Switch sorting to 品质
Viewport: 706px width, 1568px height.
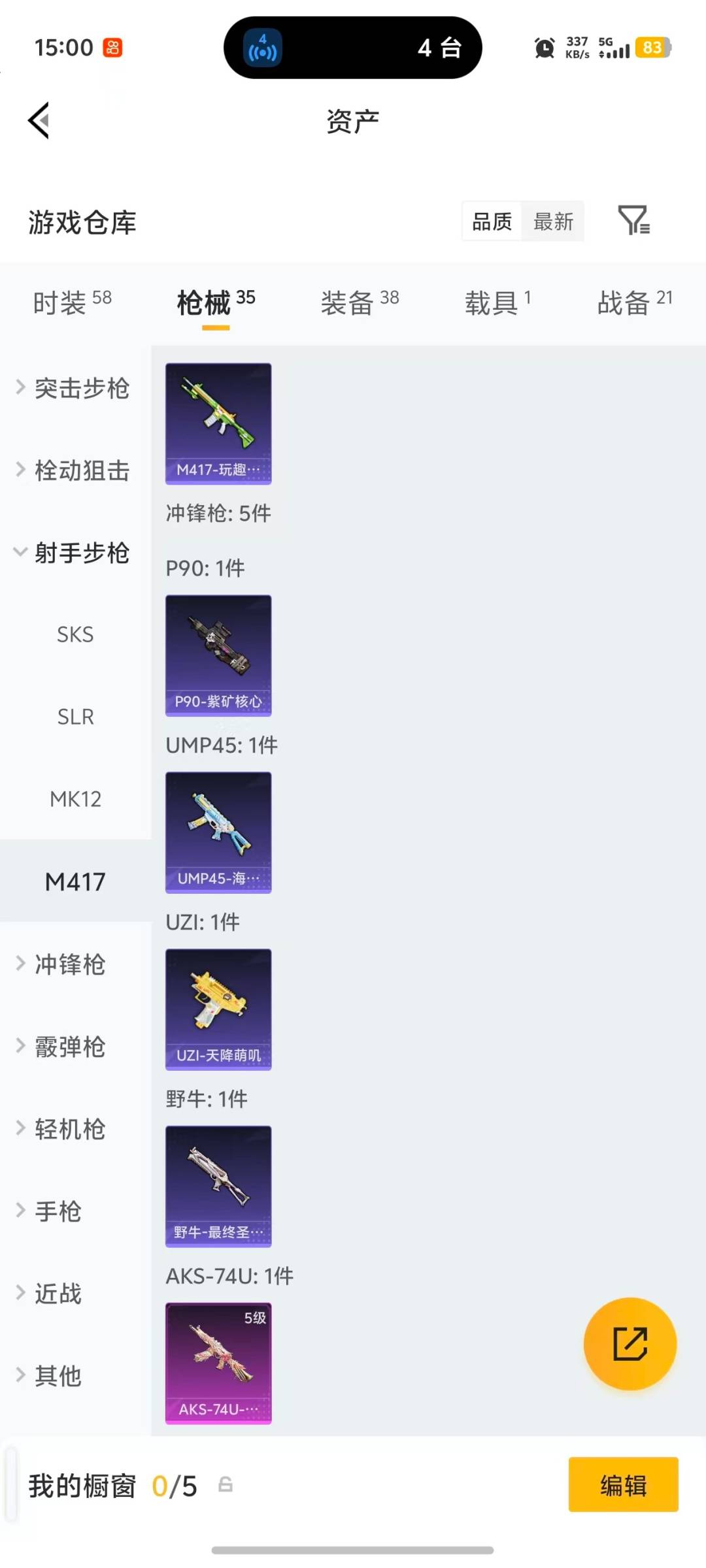click(x=491, y=221)
